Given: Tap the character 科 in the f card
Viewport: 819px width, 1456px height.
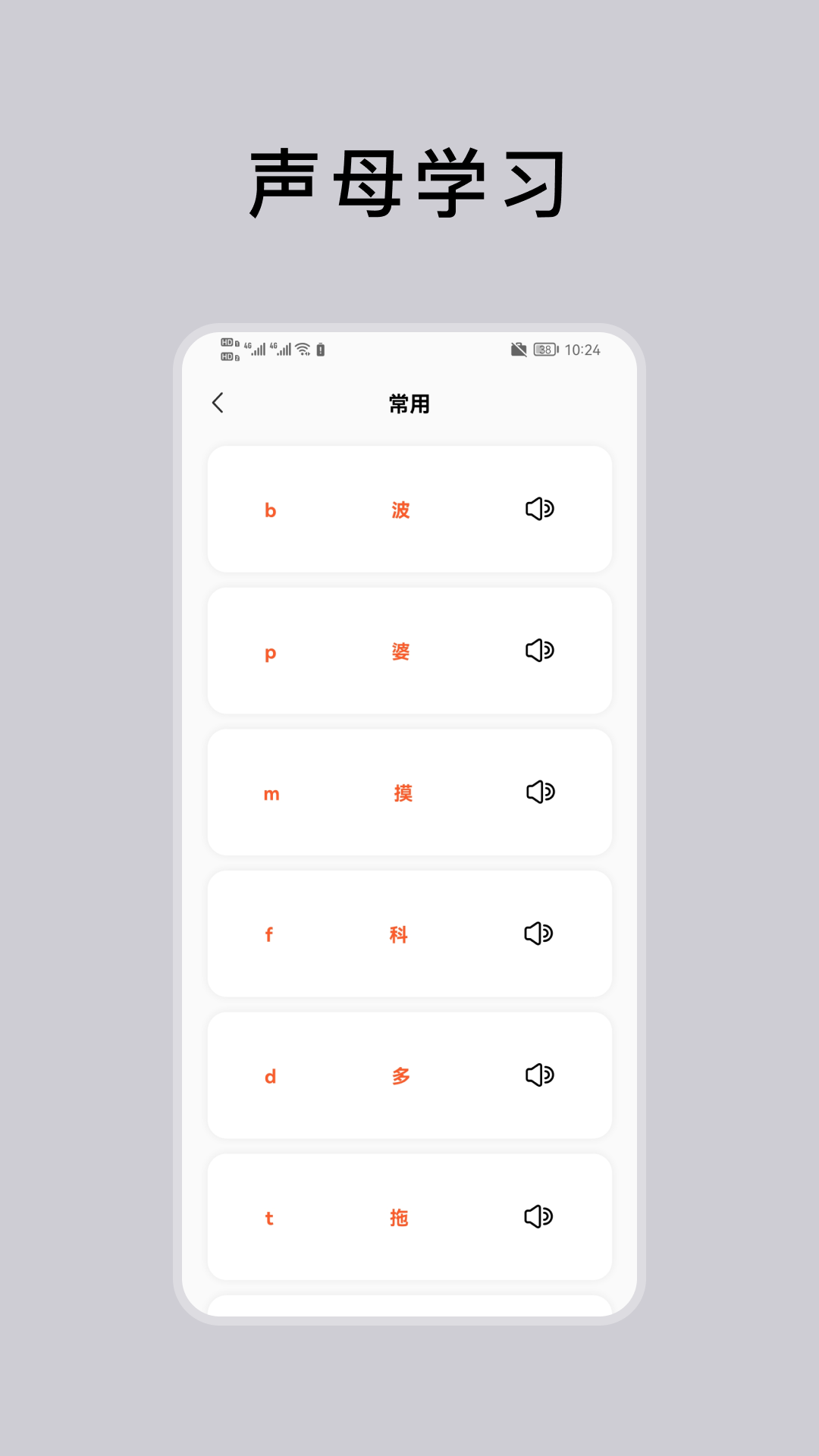Looking at the screenshot, I should tap(397, 935).
